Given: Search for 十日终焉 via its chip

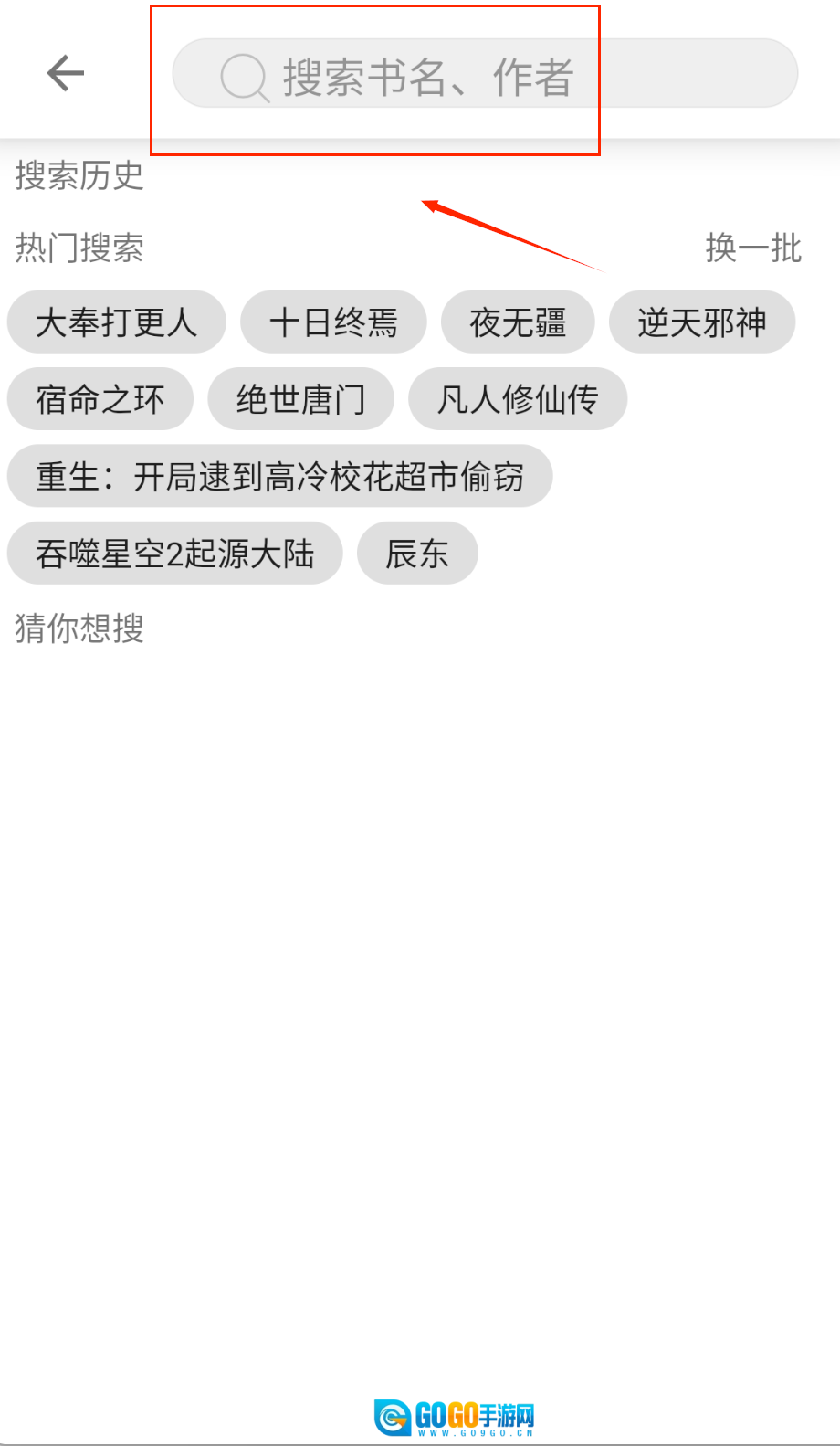Looking at the screenshot, I should pos(333,322).
